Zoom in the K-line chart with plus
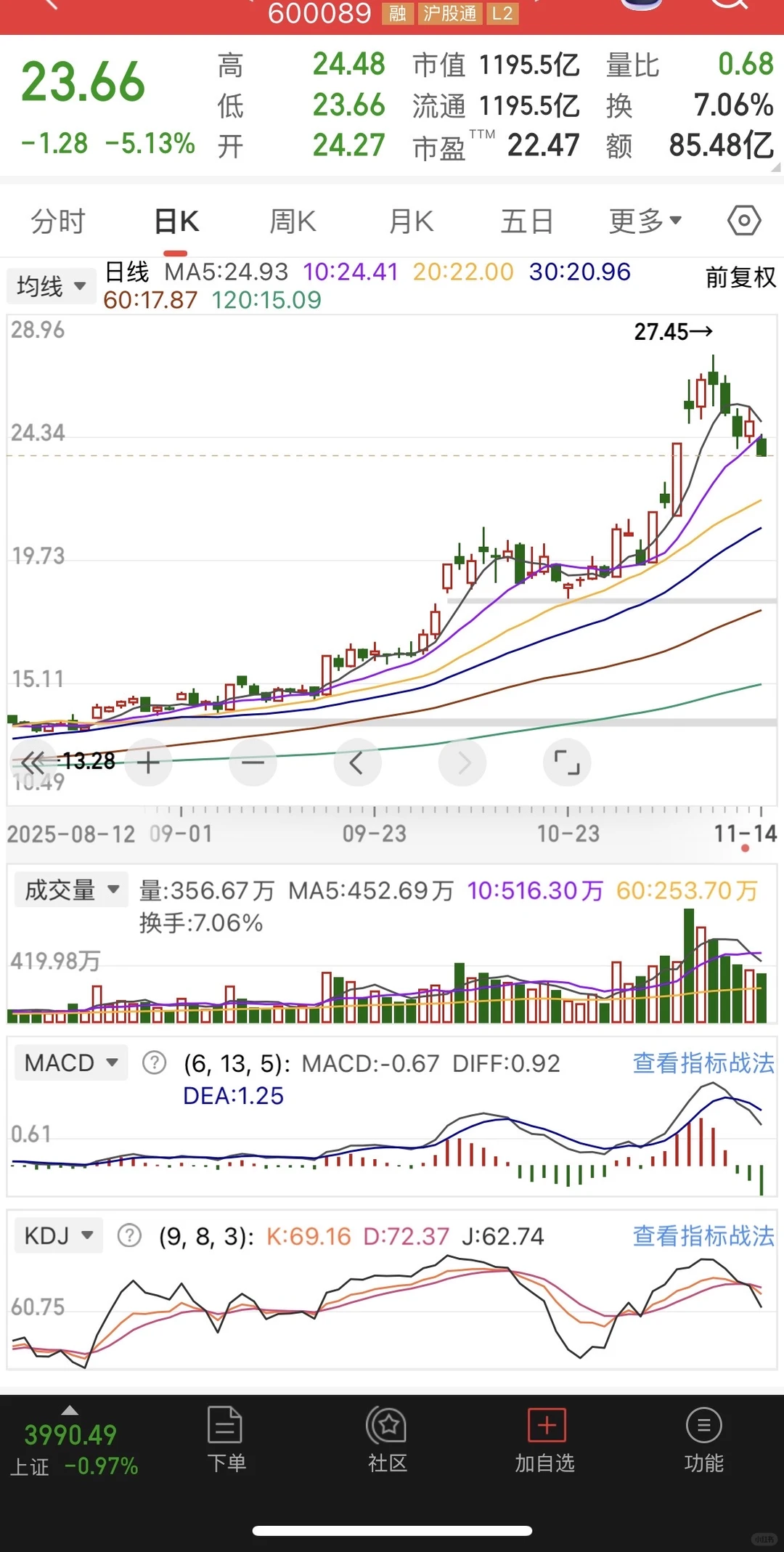The width and height of the screenshot is (784, 1552). pyautogui.click(x=148, y=763)
